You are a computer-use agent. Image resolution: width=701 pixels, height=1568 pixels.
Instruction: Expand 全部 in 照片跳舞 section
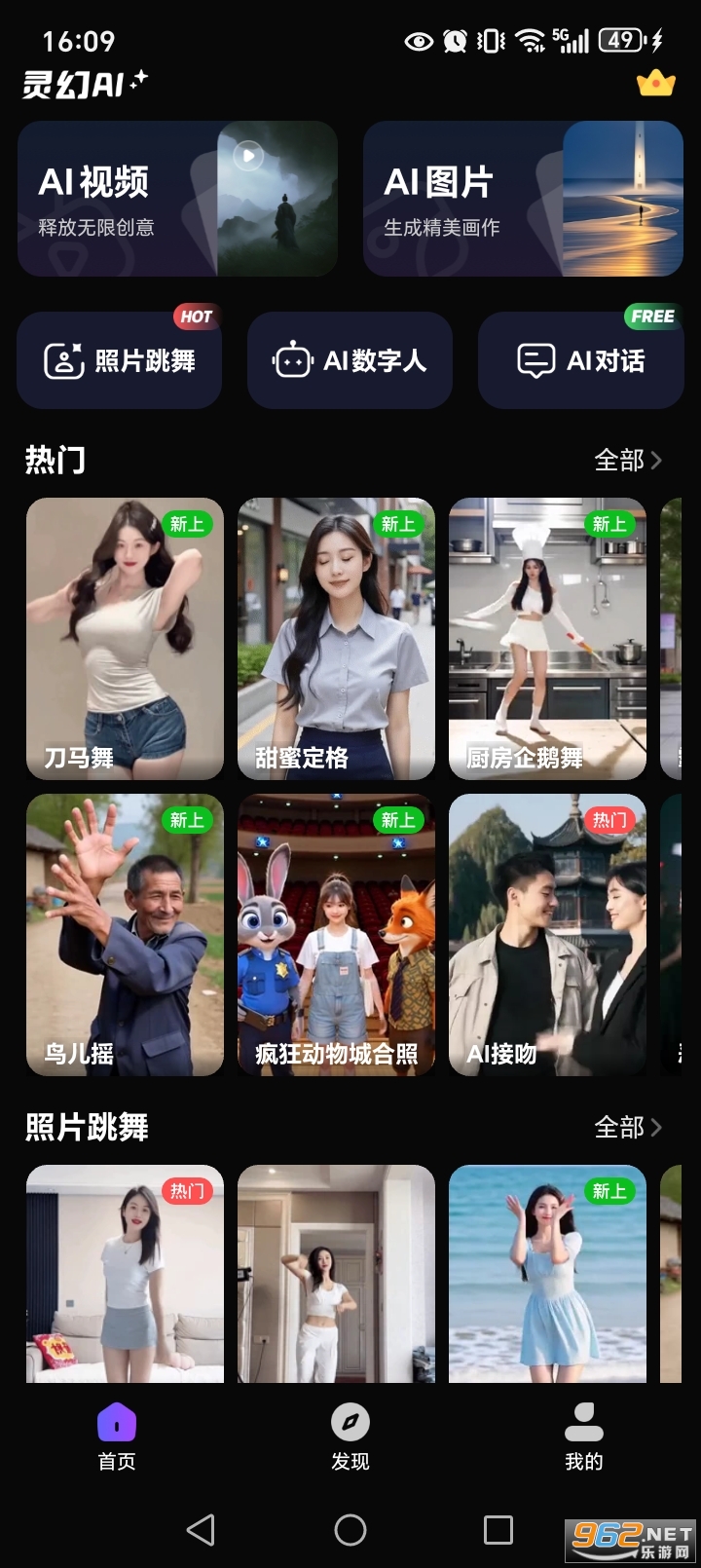pyautogui.click(x=628, y=1128)
